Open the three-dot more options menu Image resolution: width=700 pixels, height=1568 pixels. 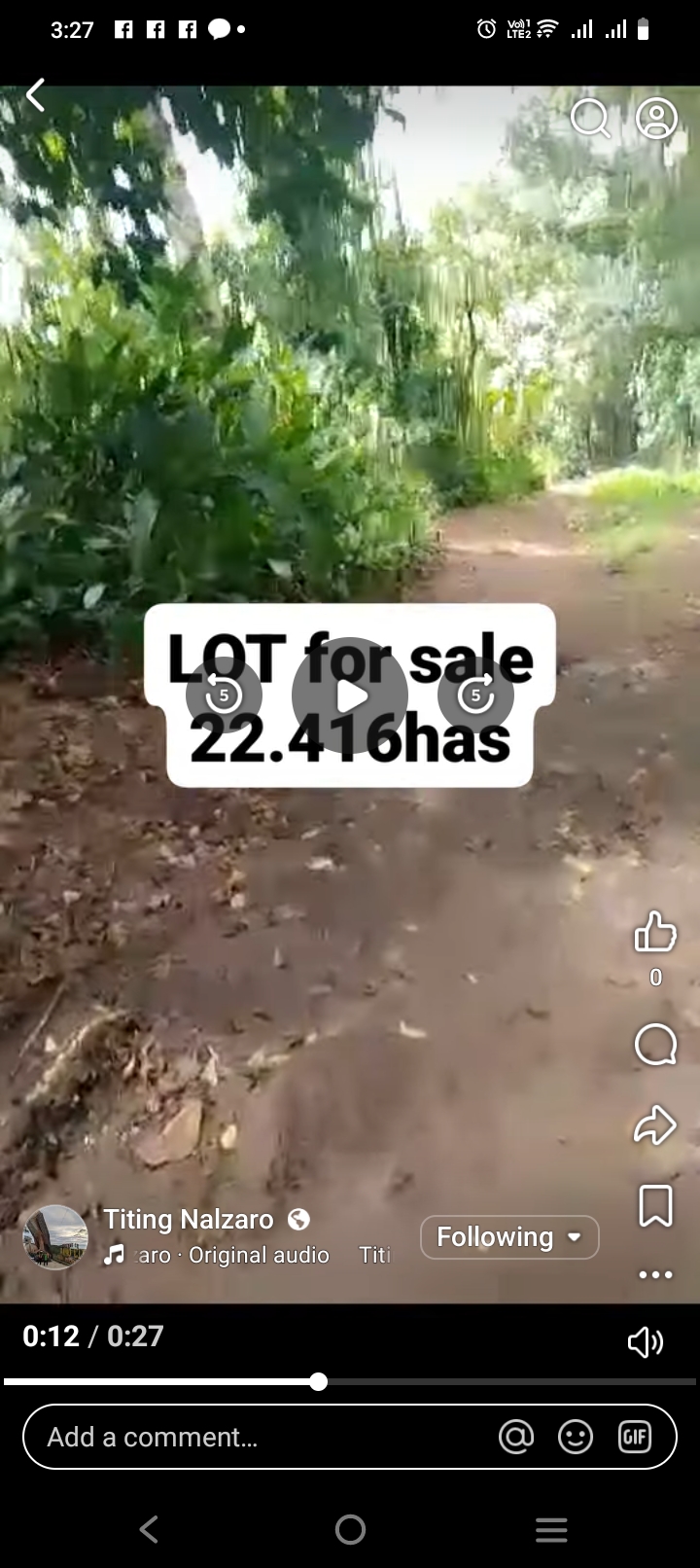(655, 1274)
